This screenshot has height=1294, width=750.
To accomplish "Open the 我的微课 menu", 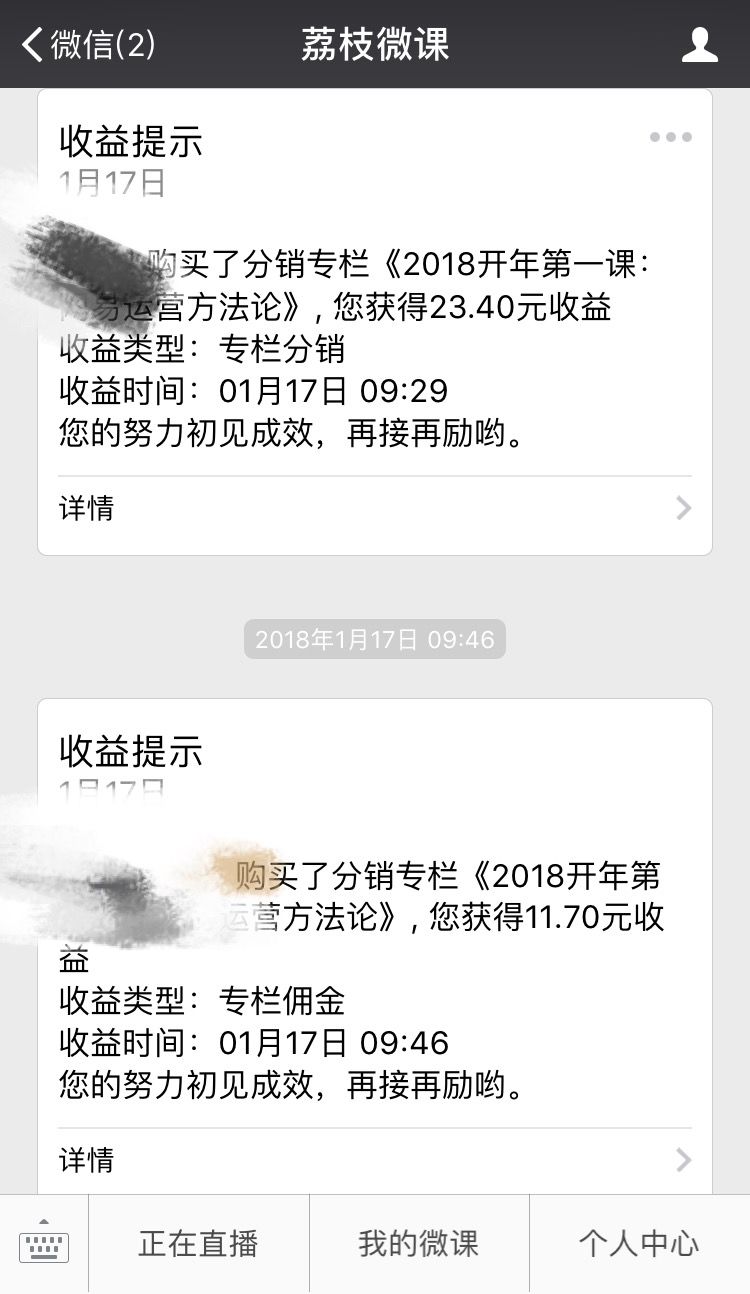I will [x=418, y=1243].
